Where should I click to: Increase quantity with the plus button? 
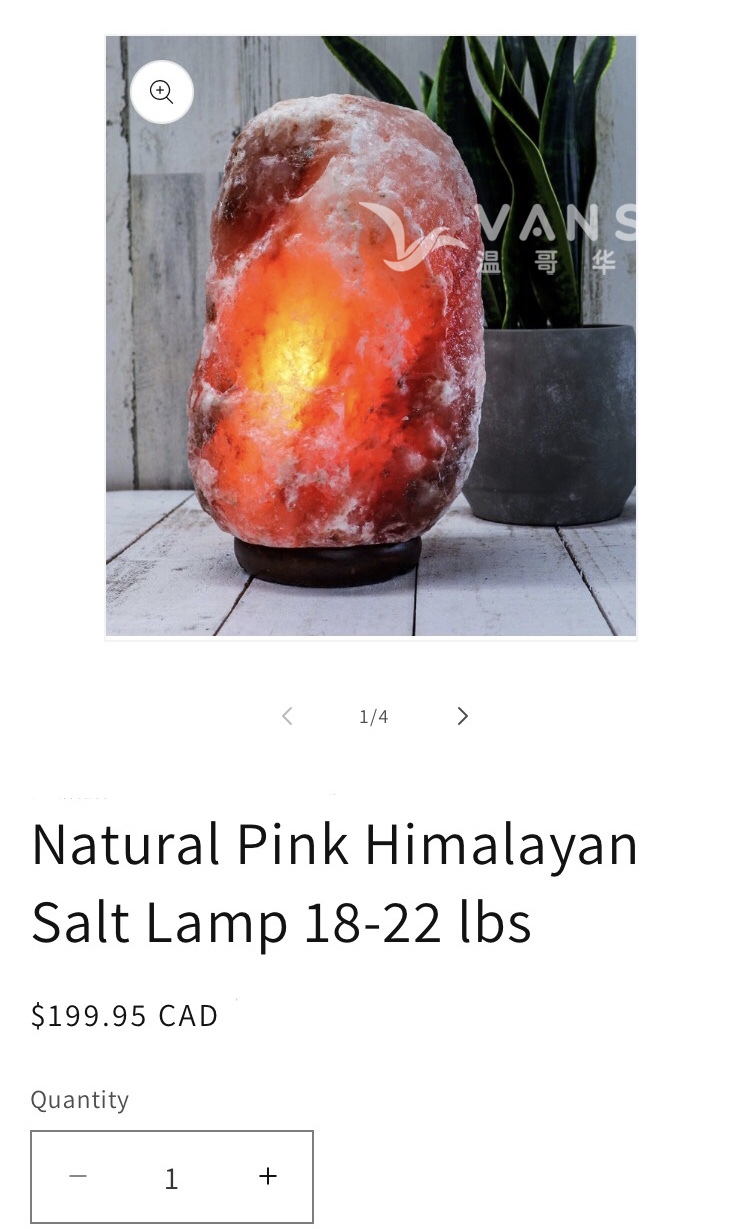267,1177
